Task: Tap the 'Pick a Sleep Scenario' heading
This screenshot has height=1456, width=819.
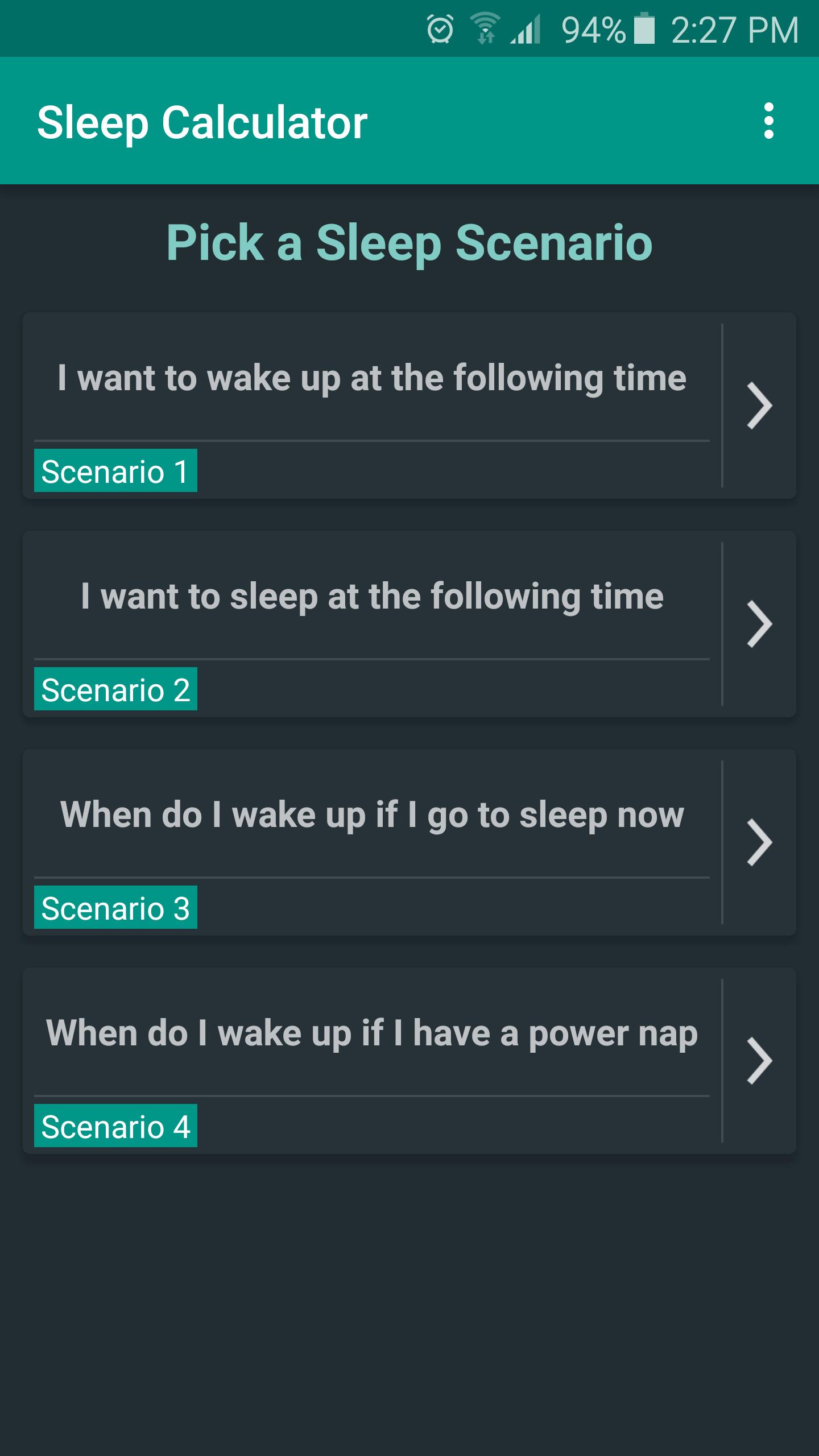Action: click(409, 244)
